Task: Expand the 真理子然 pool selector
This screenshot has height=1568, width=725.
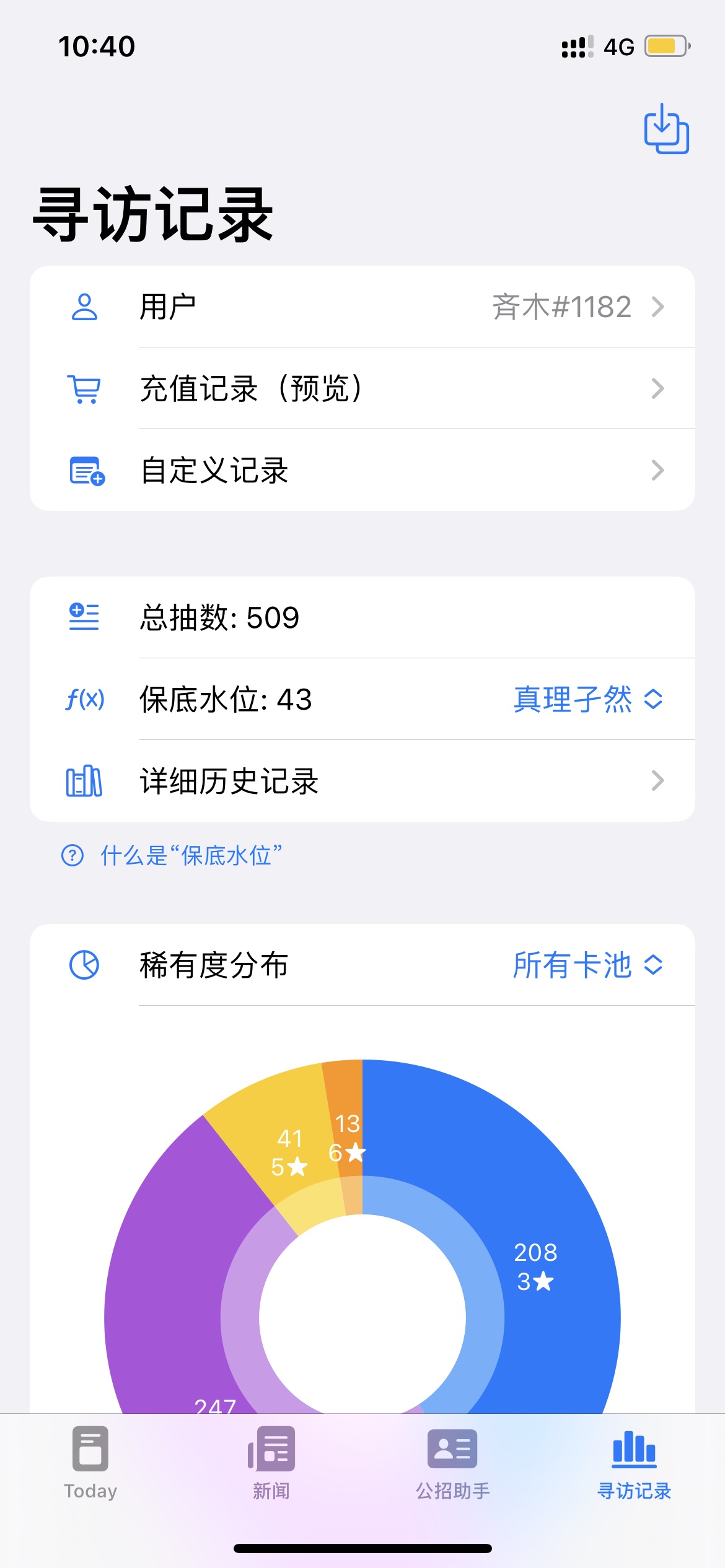Action: pyautogui.click(x=588, y=699)
